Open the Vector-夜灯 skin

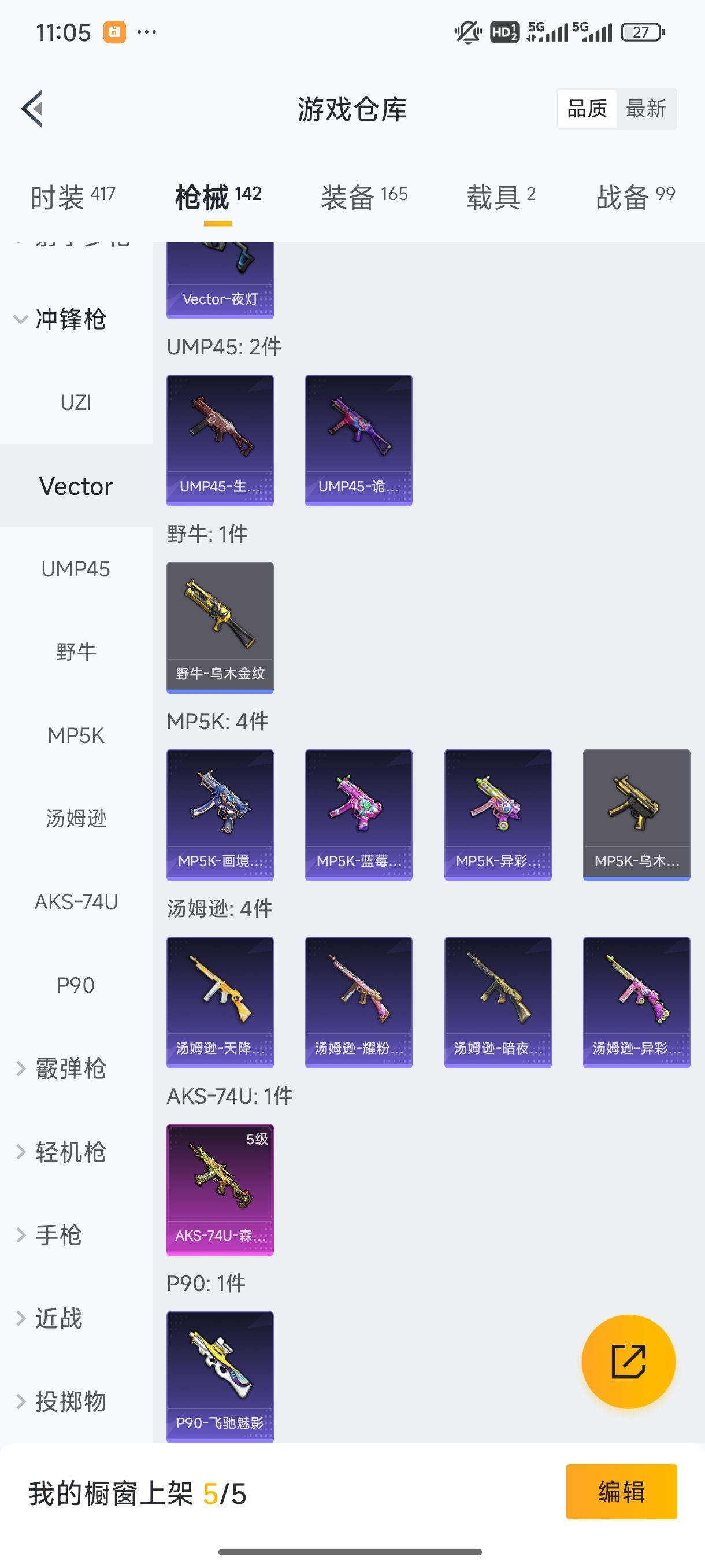[x=220, y=280]
